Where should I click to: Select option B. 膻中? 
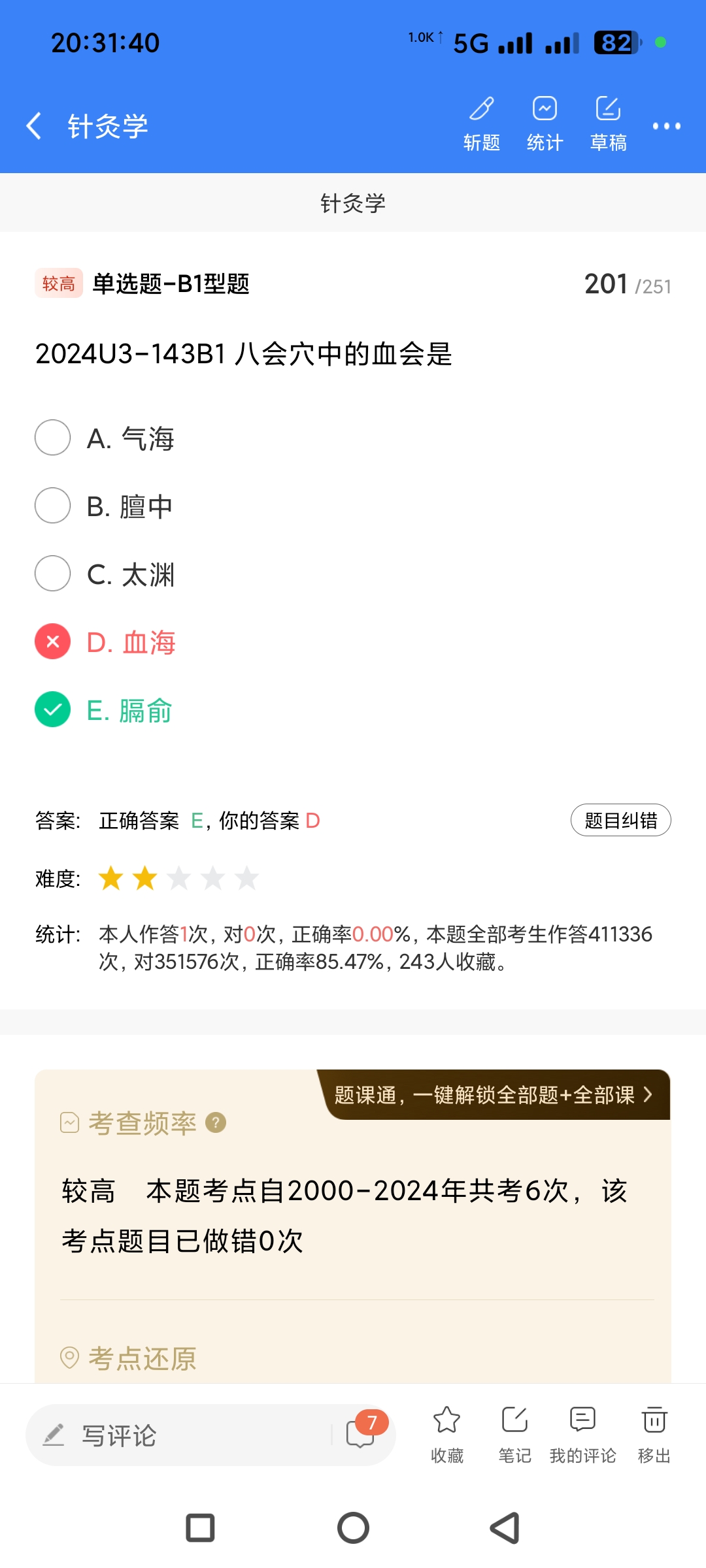(x=52, y=506)
